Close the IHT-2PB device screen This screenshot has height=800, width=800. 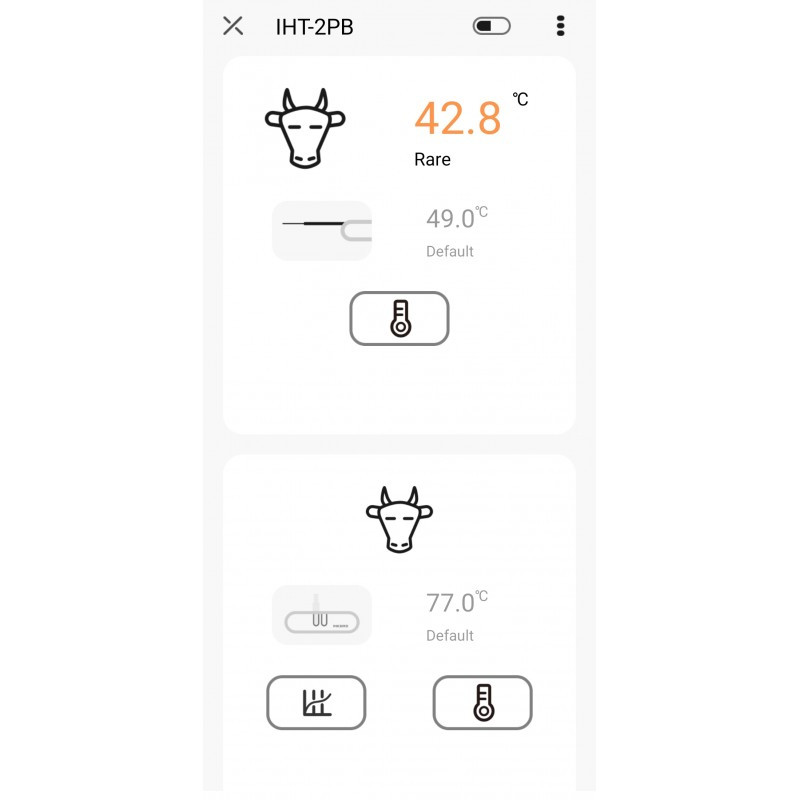(233, 26)
